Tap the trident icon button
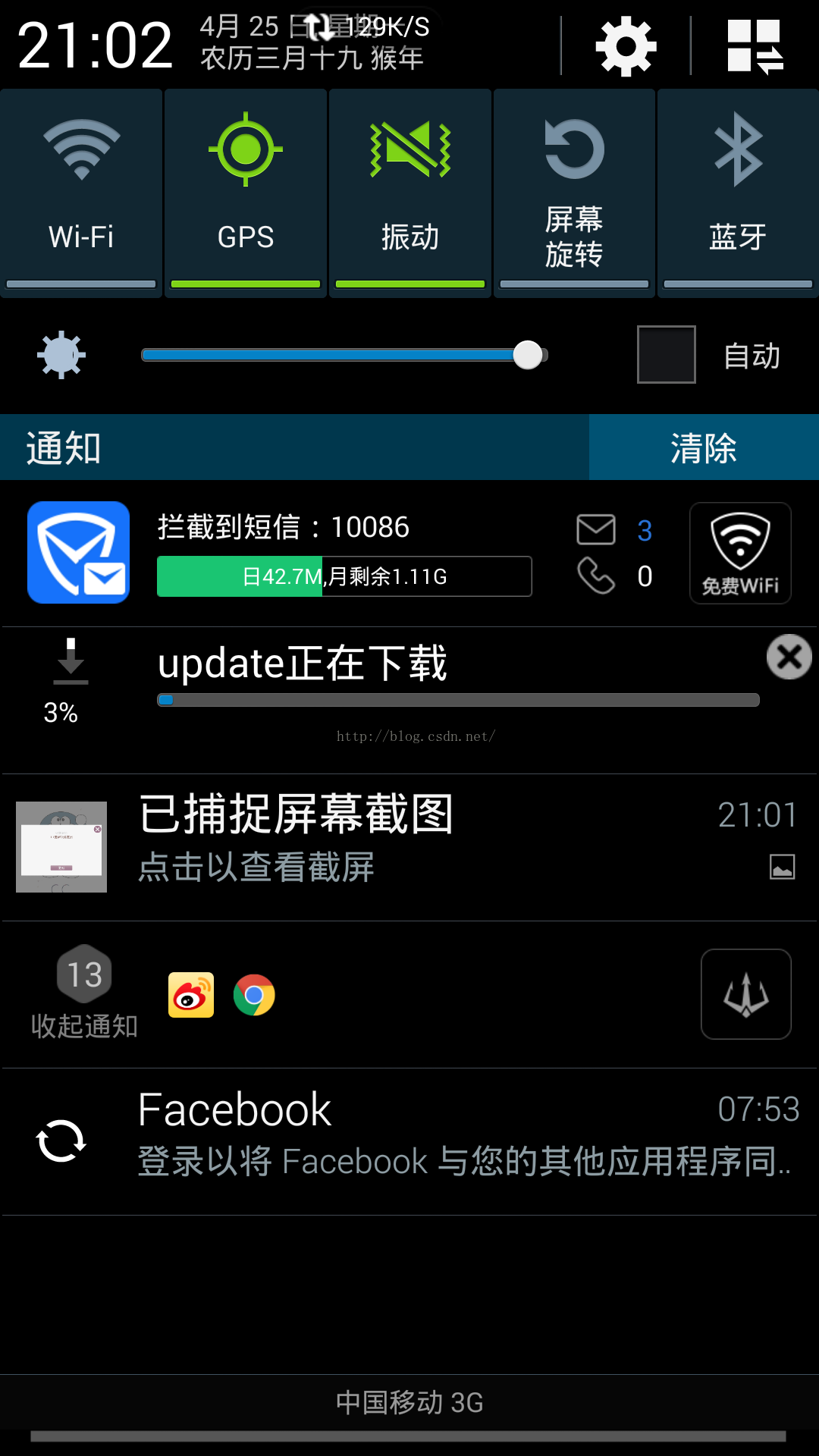This screenshot has height=1456, width=819. pos(745,994)
